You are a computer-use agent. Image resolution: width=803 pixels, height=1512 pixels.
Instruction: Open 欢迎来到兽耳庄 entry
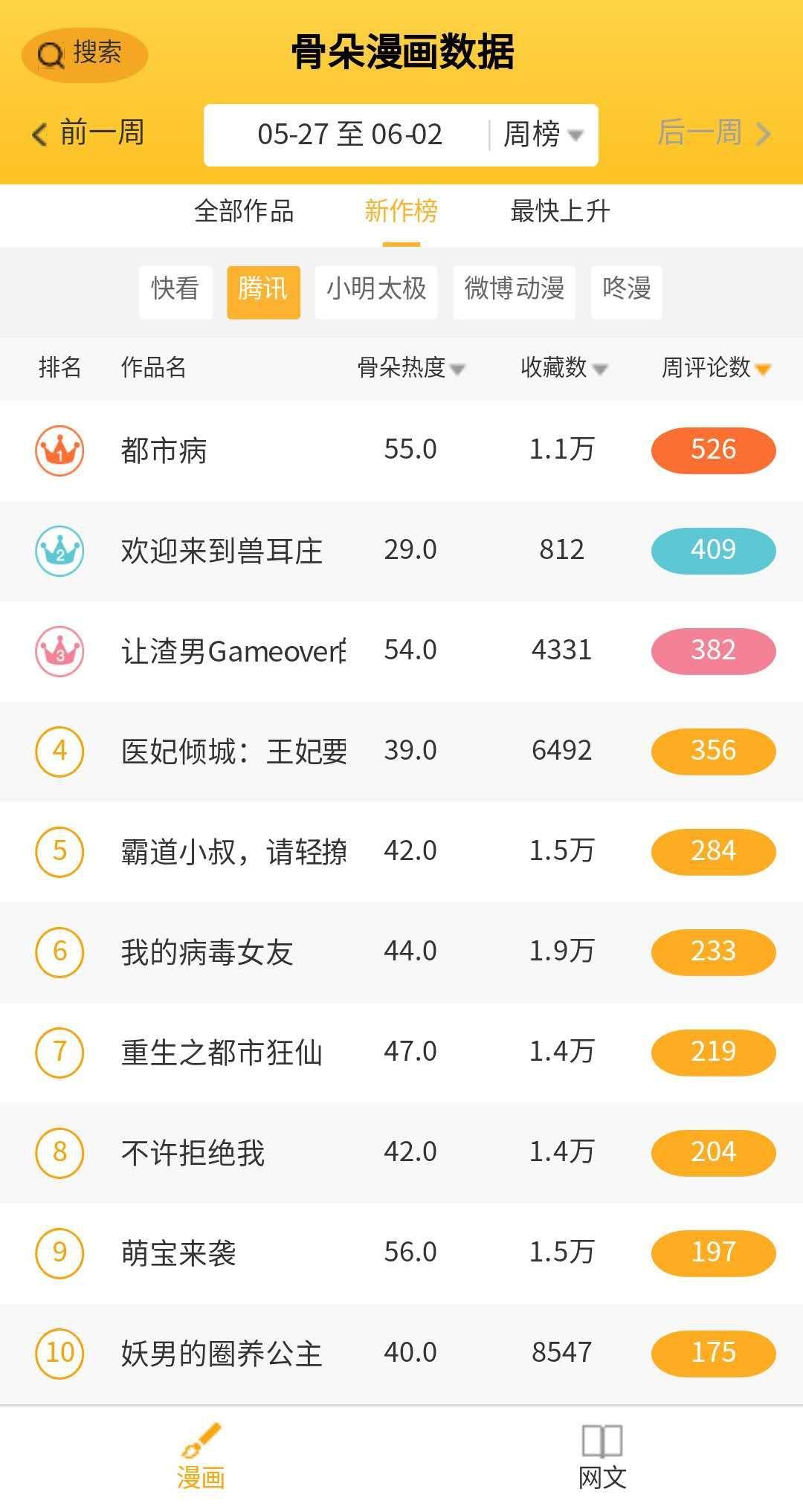[x=401, y=551]
